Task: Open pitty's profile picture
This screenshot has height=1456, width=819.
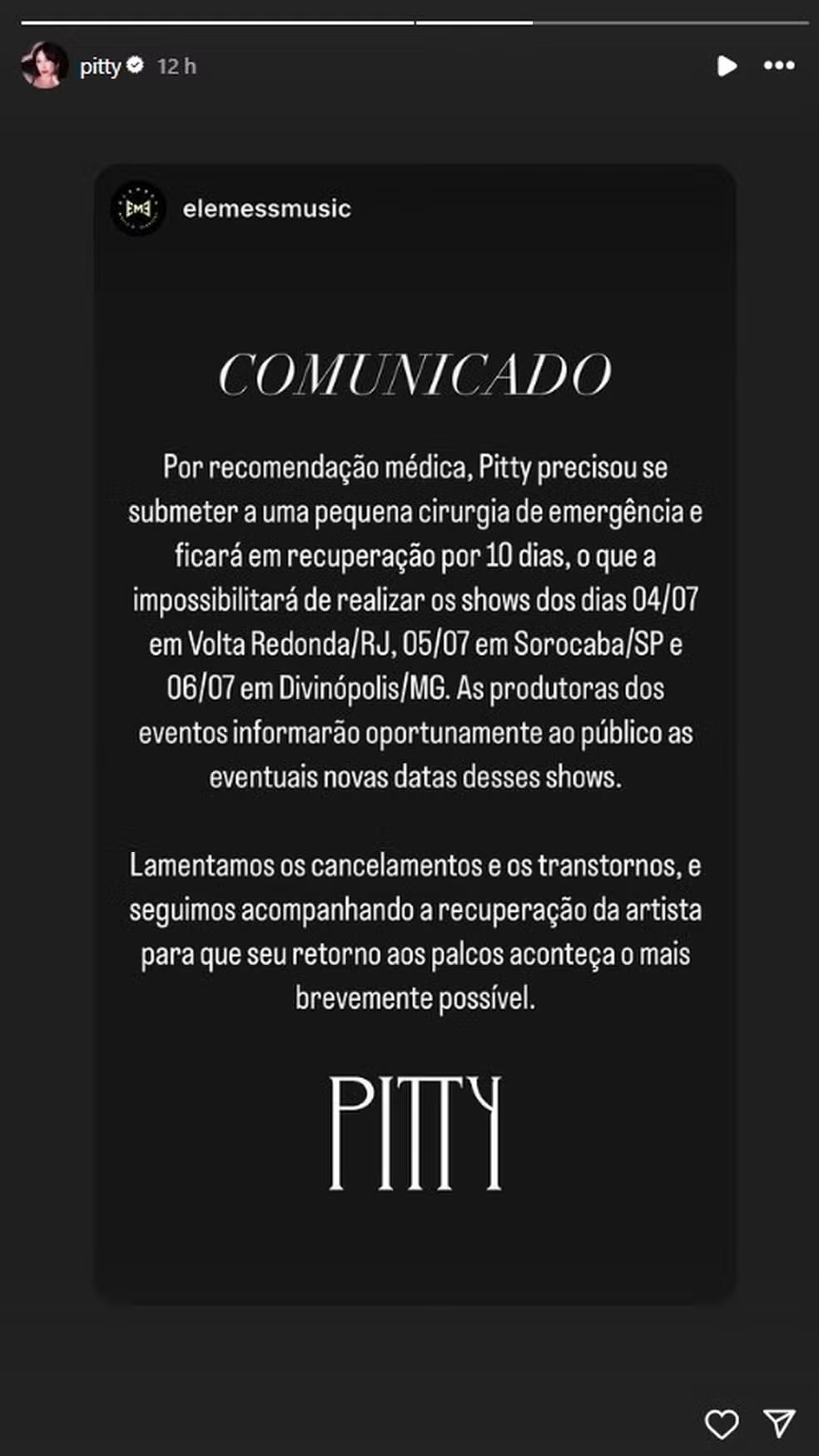Action: 44,66
